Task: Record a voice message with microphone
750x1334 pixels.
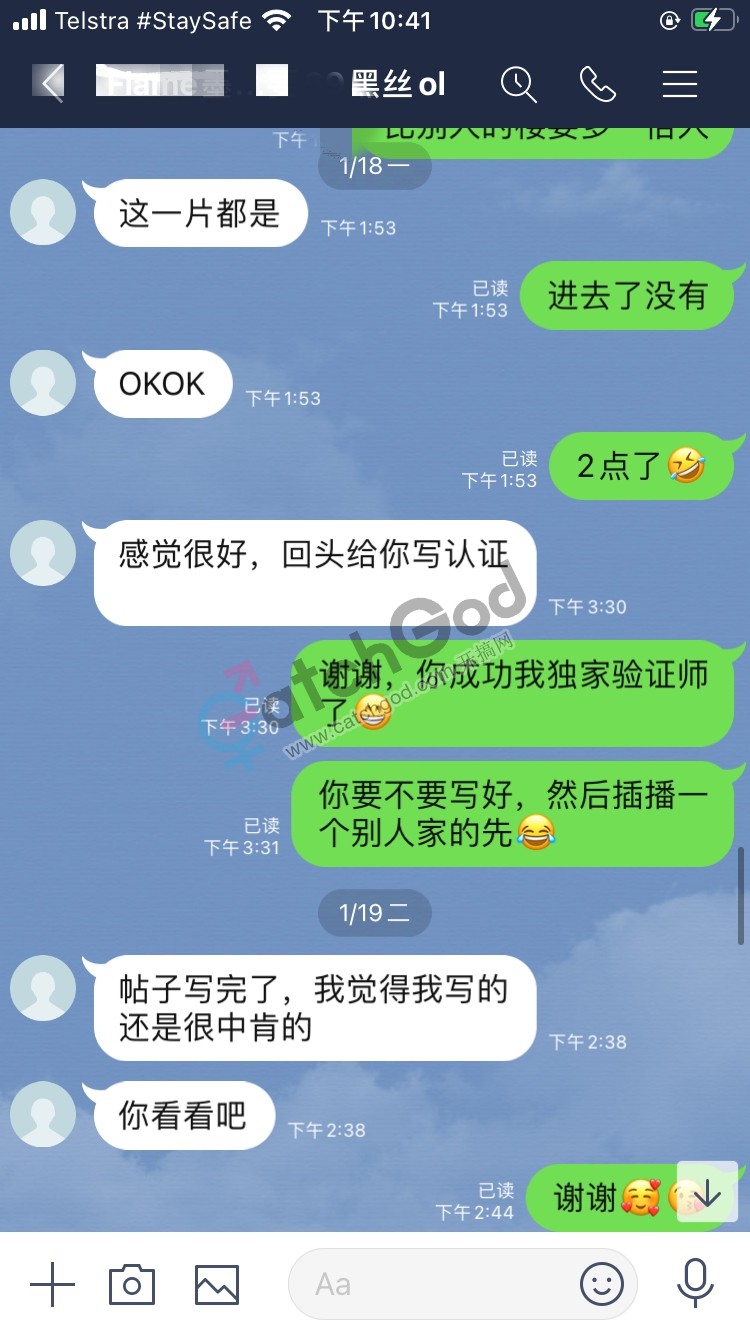Action: click(694, 1284)
